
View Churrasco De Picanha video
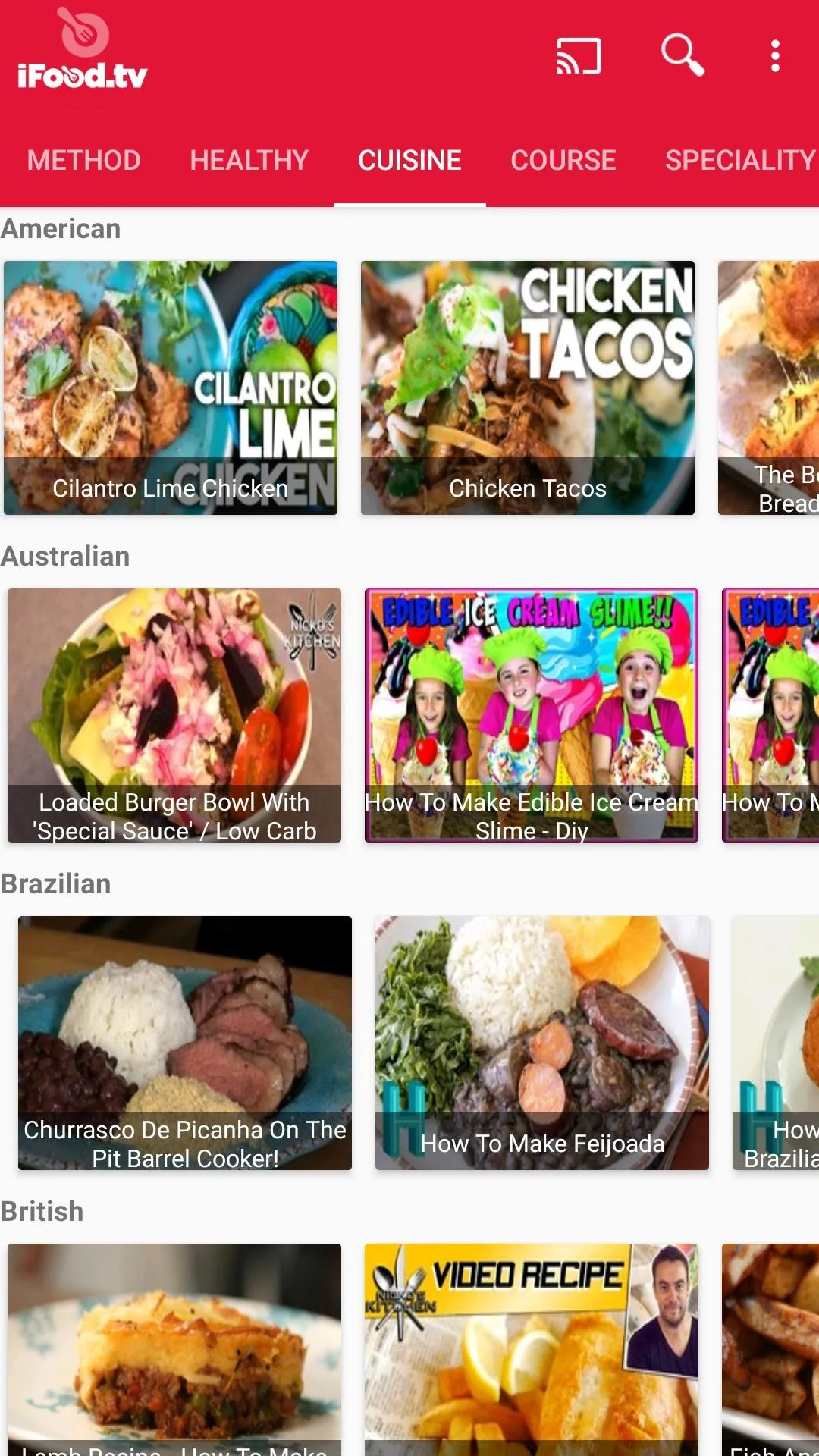[x=185, y=1043]
